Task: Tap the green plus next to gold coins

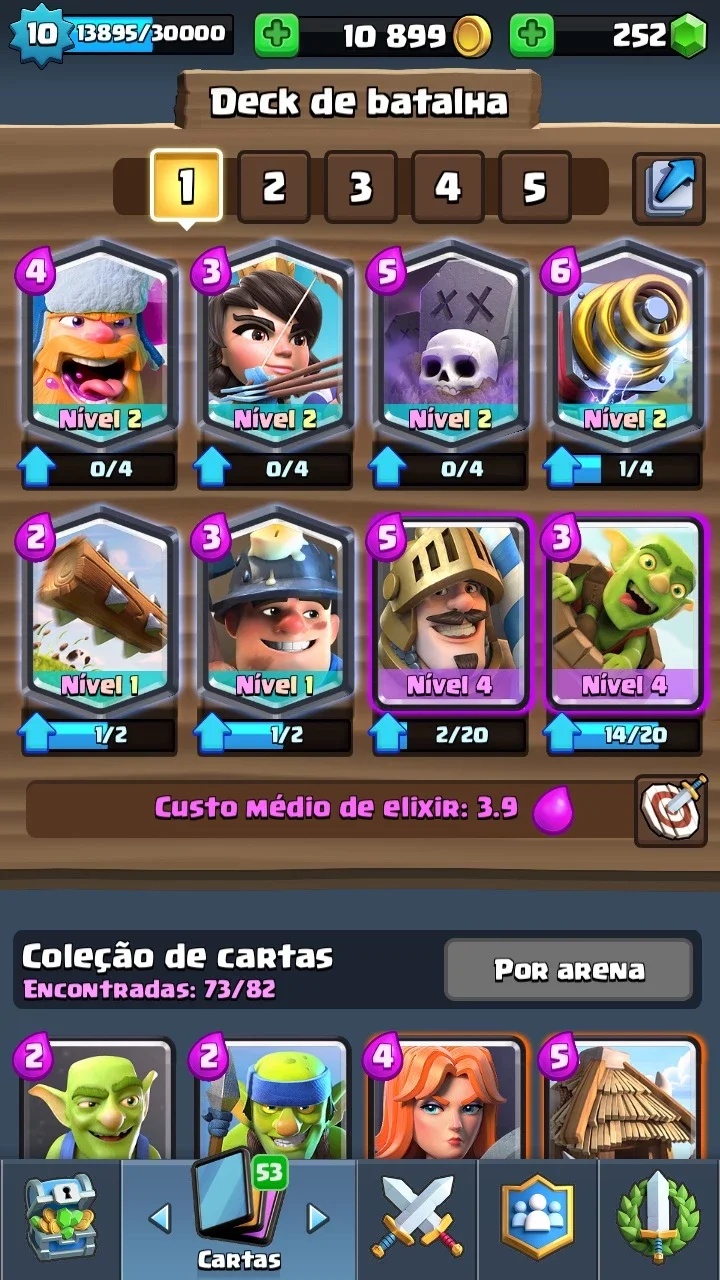Action: [277, 37]
